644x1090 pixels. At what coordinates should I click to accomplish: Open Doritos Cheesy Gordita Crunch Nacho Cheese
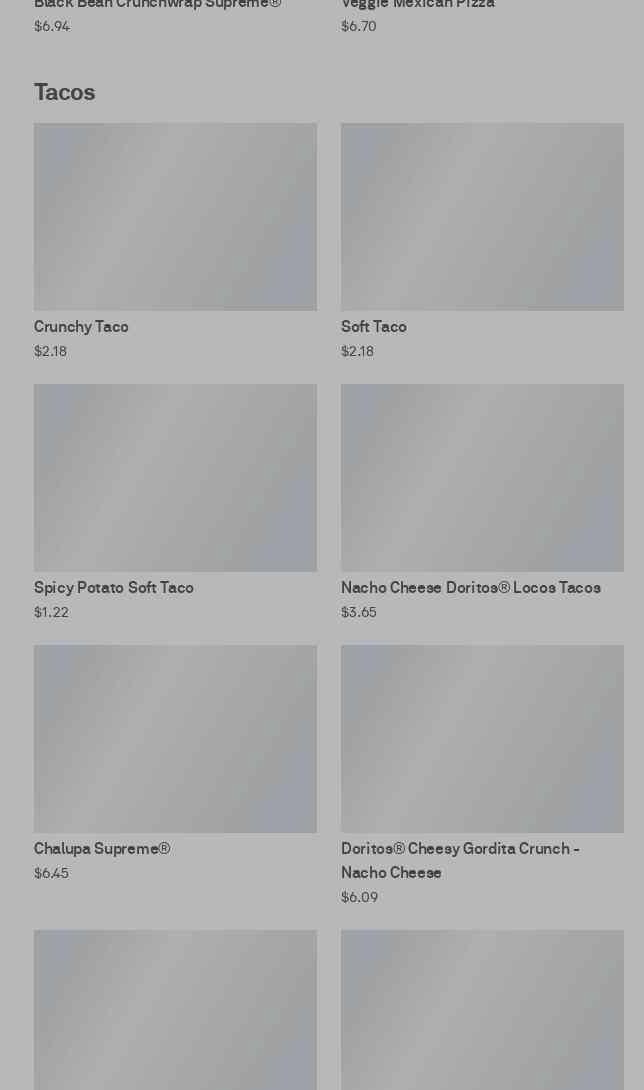coord(482,775)
